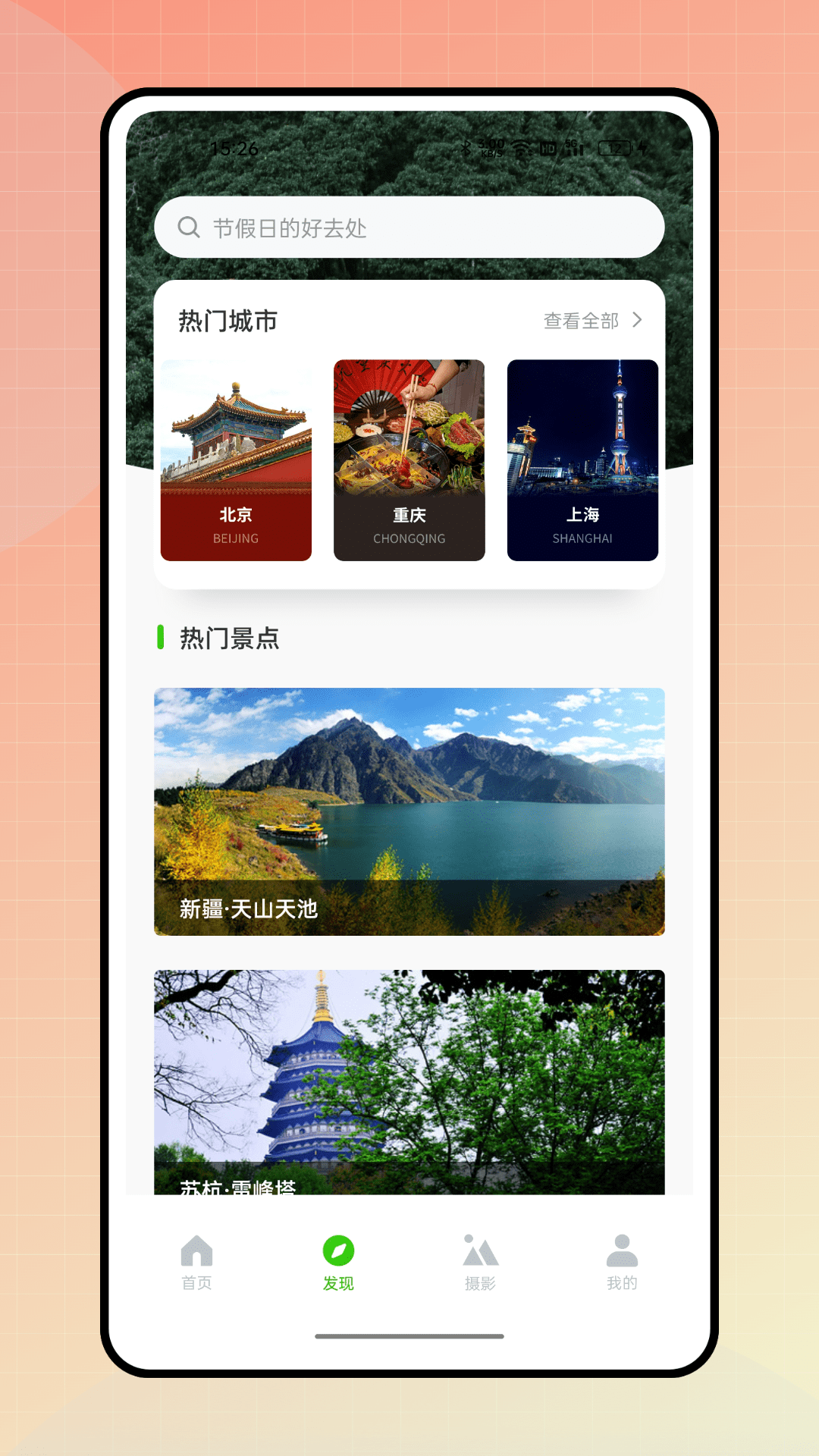Click the Wi-Fi icon in the status bar
The height and width of the screenshot is (1456, 819).
520,149
